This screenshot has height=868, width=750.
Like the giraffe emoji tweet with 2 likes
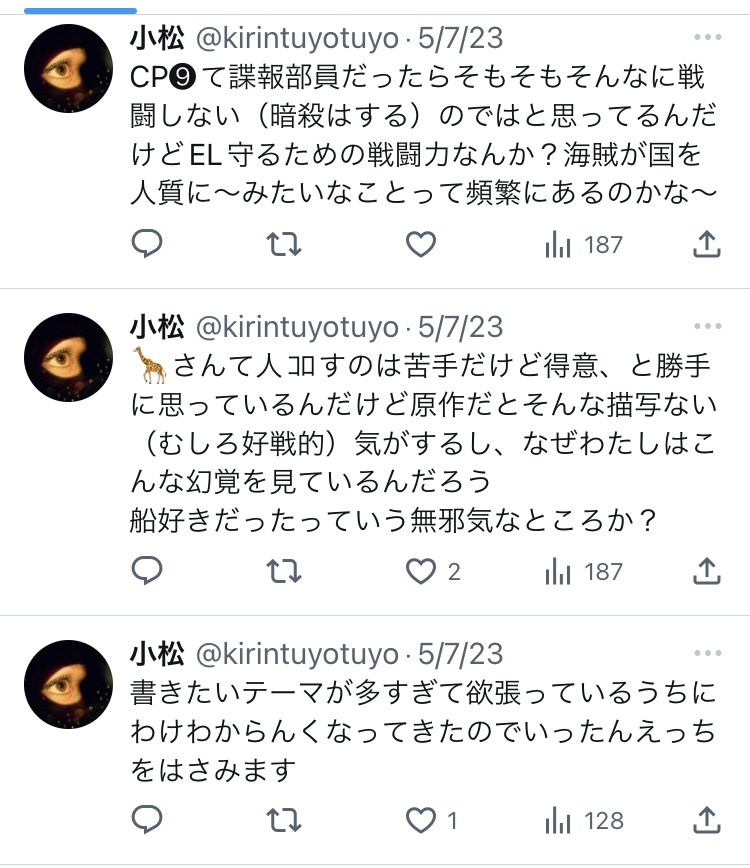pos(421,571)
